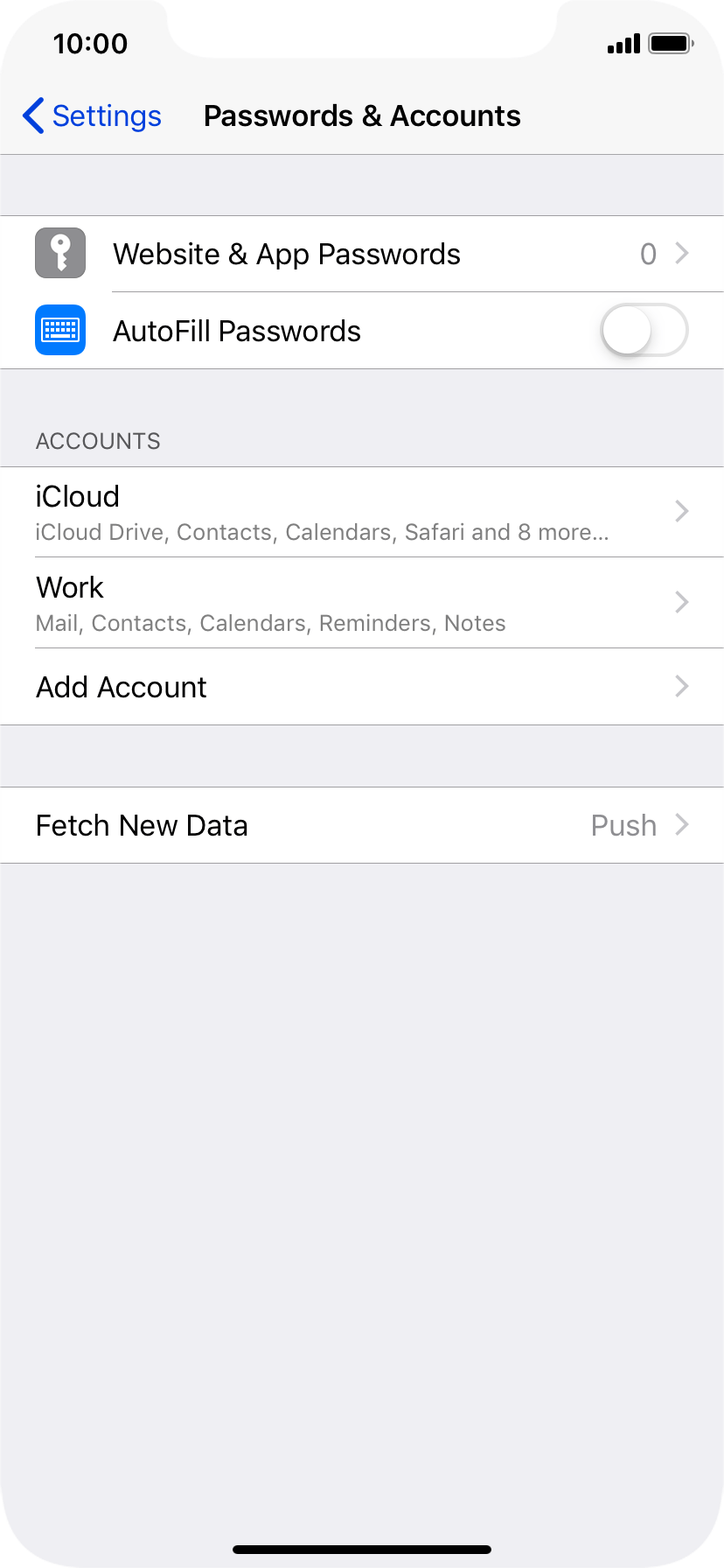The width and height of the screenshot is (724, 1568).
Task: Click the blue keyboard icon beside AutoFill Passwords
Action: click(59, 331)
